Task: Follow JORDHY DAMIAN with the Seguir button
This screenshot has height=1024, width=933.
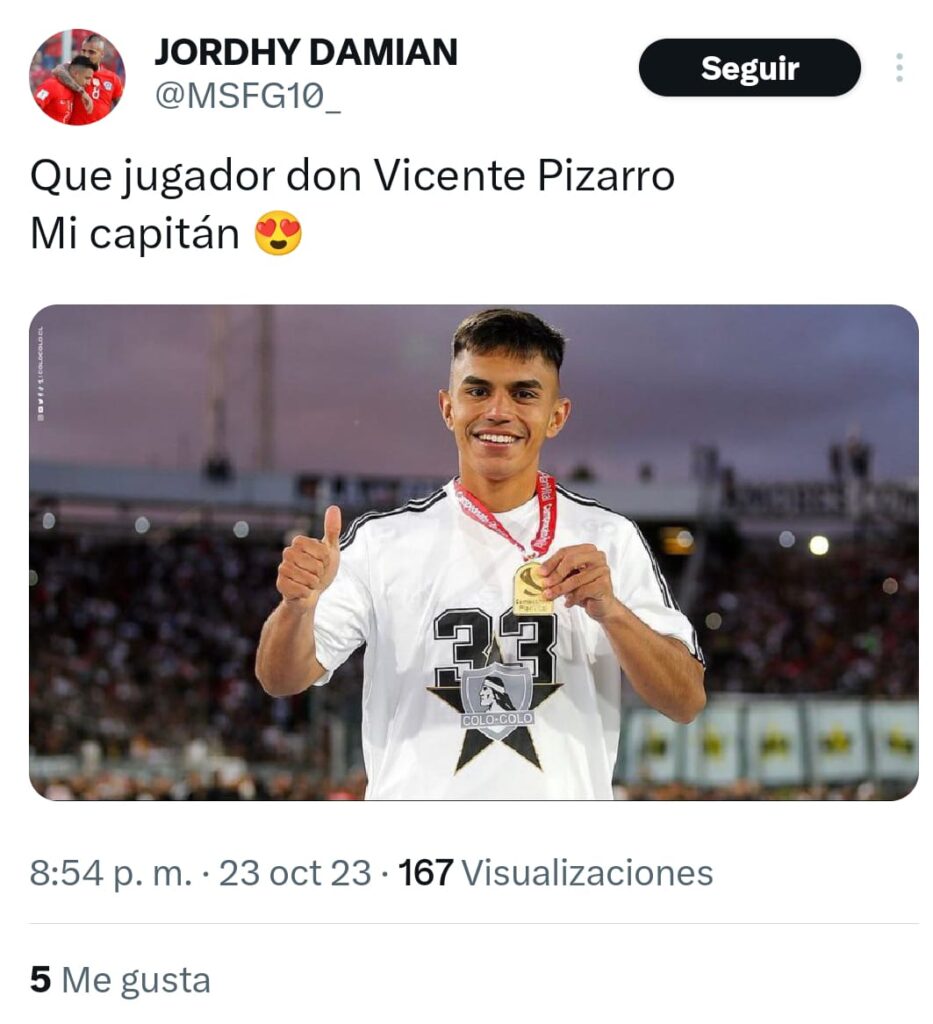Action: (749, 68)
